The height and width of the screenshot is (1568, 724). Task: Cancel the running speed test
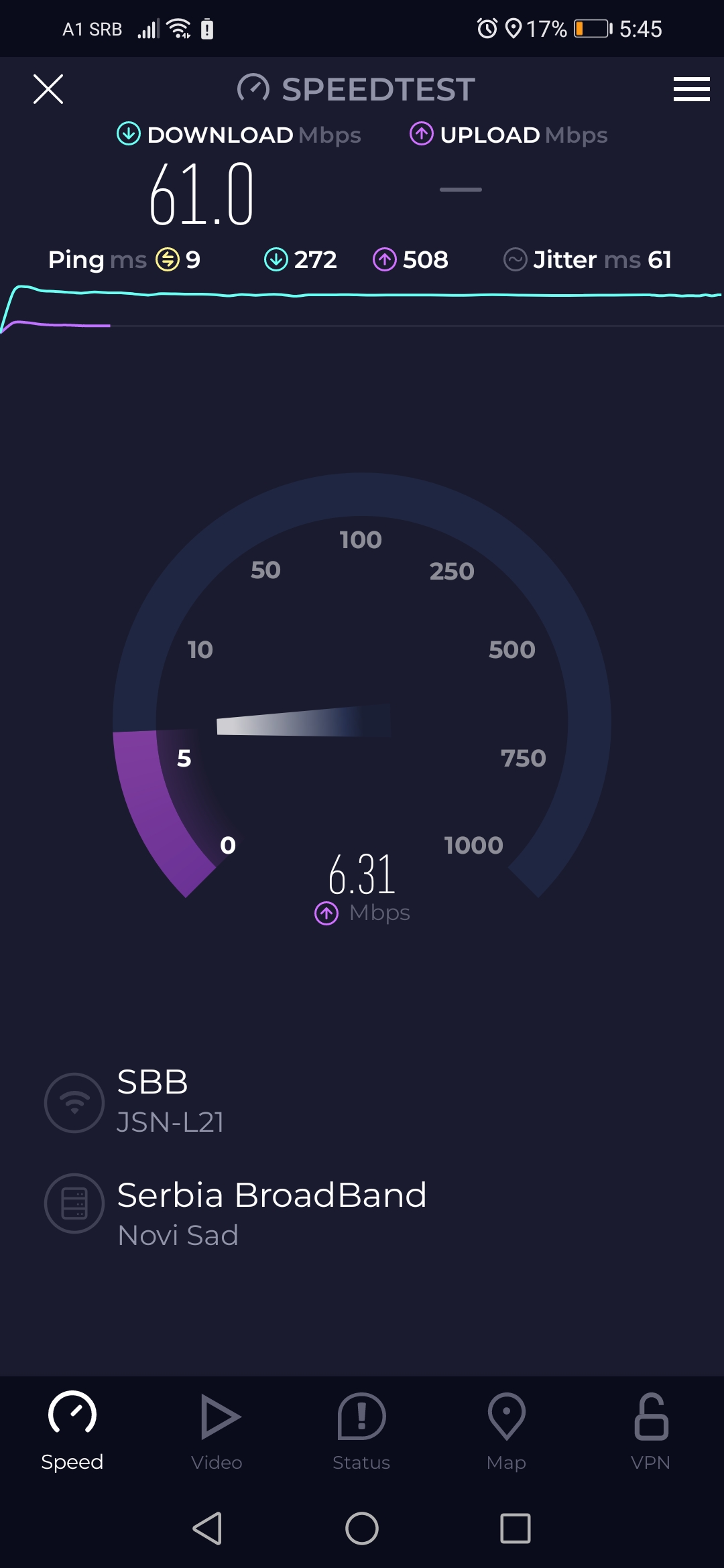[48, 89]
